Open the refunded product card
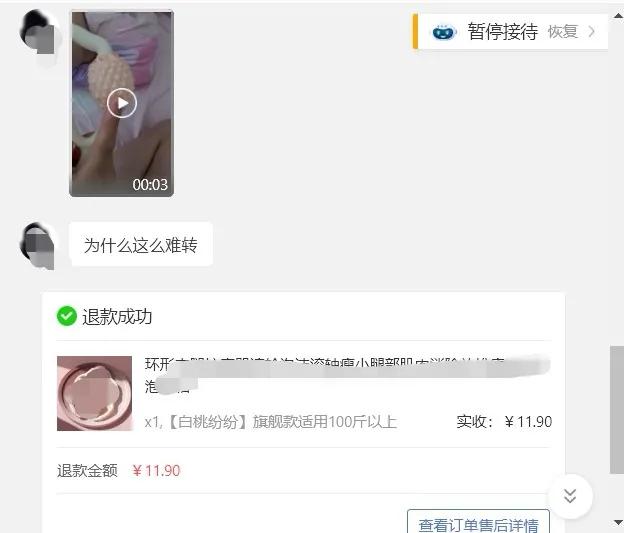The image size is (624, 533). click(303, 393)
